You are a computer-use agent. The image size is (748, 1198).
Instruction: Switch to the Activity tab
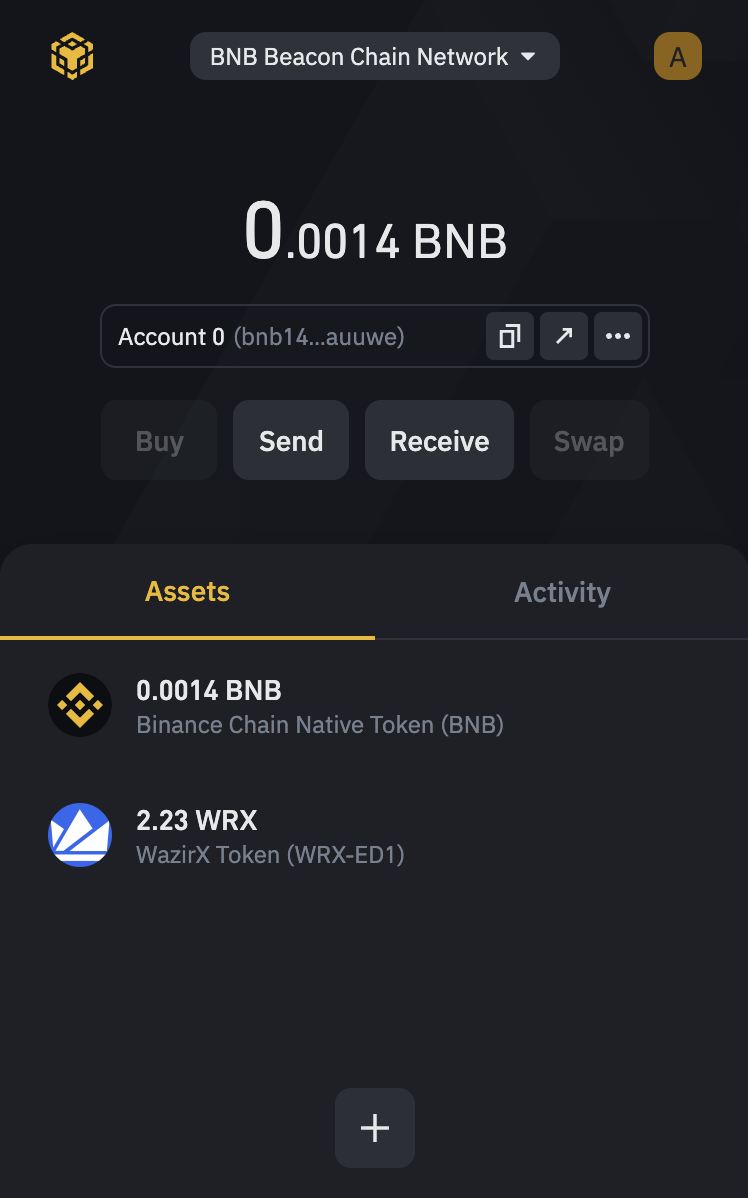pos(562,593)
